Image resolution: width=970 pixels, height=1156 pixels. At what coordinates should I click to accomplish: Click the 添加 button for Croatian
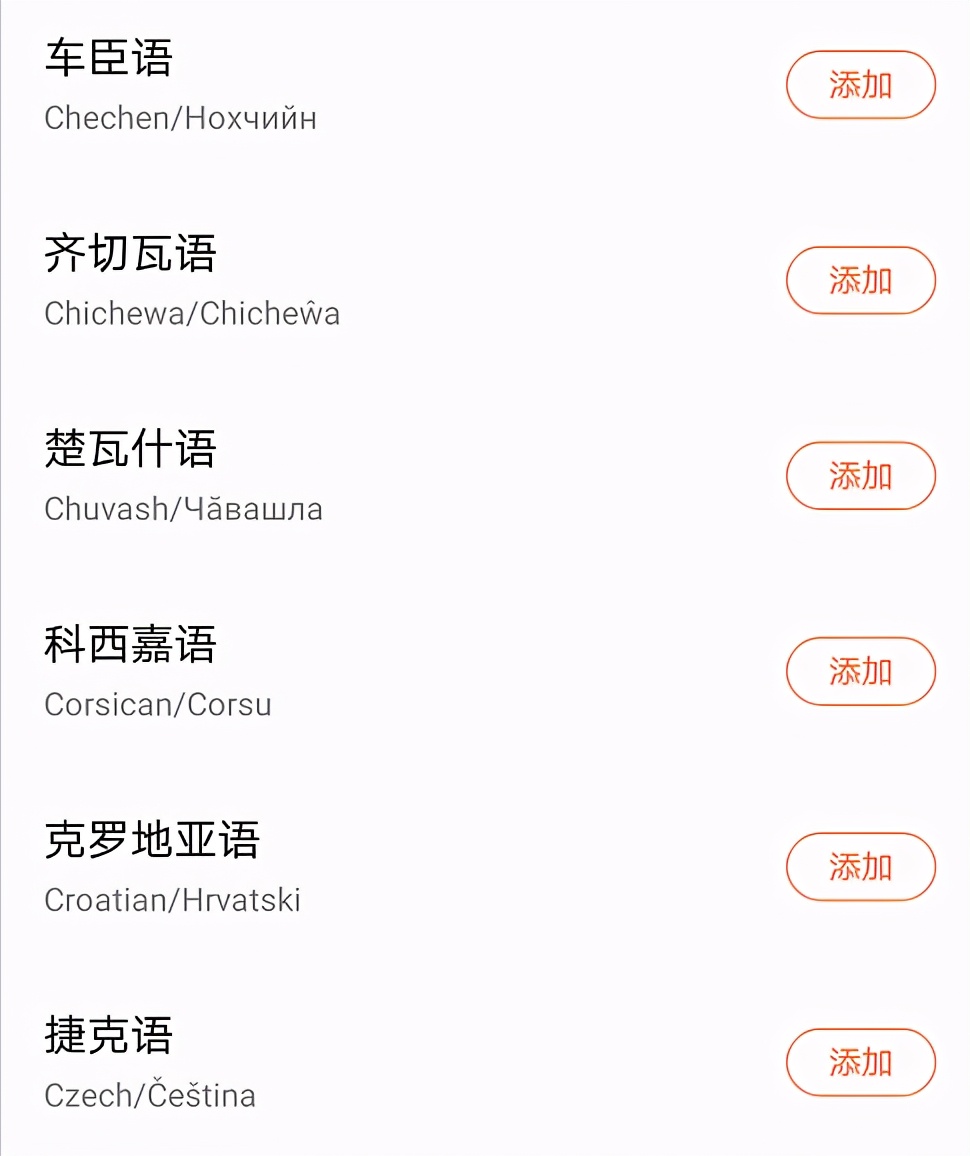point(860,867)
